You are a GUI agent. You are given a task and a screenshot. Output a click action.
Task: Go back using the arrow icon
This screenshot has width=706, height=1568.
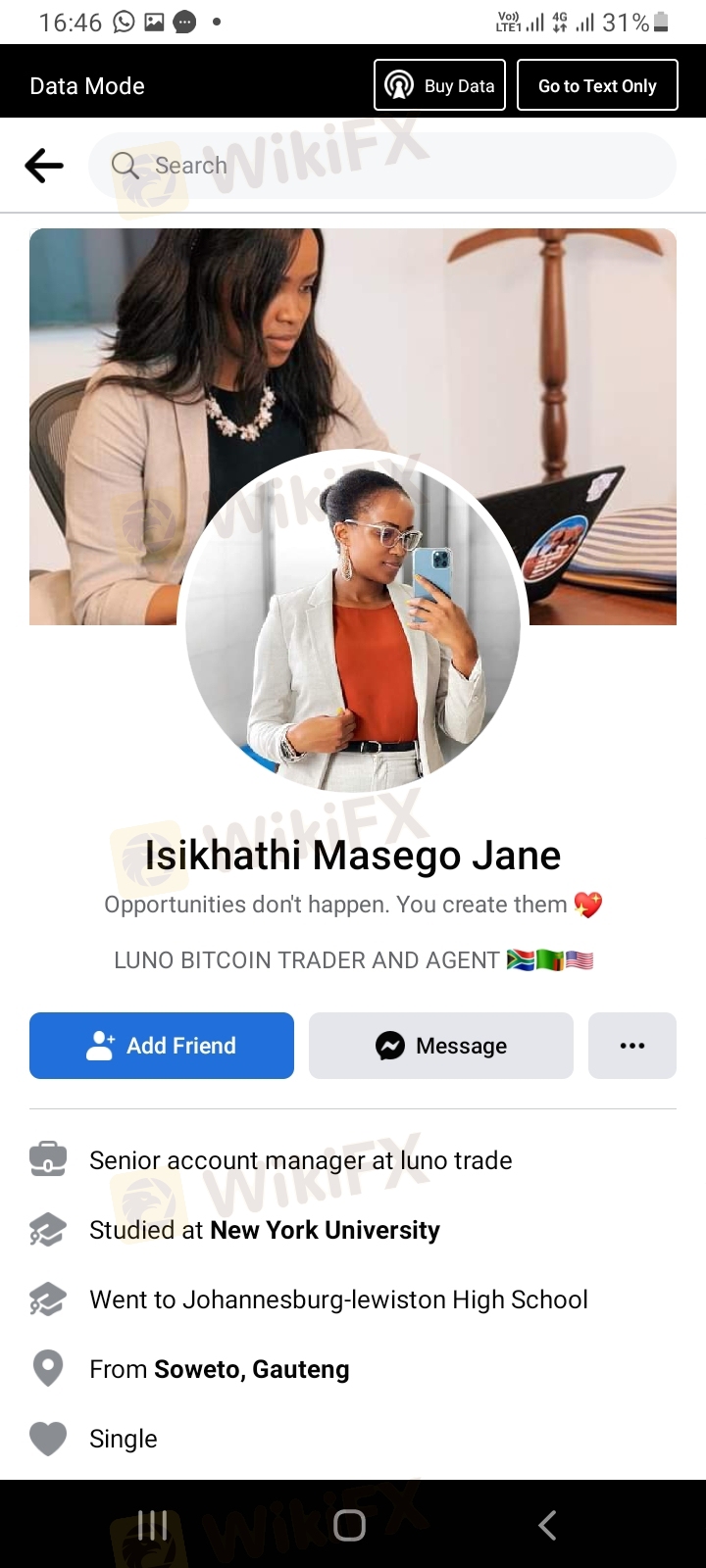pos(44,166)
